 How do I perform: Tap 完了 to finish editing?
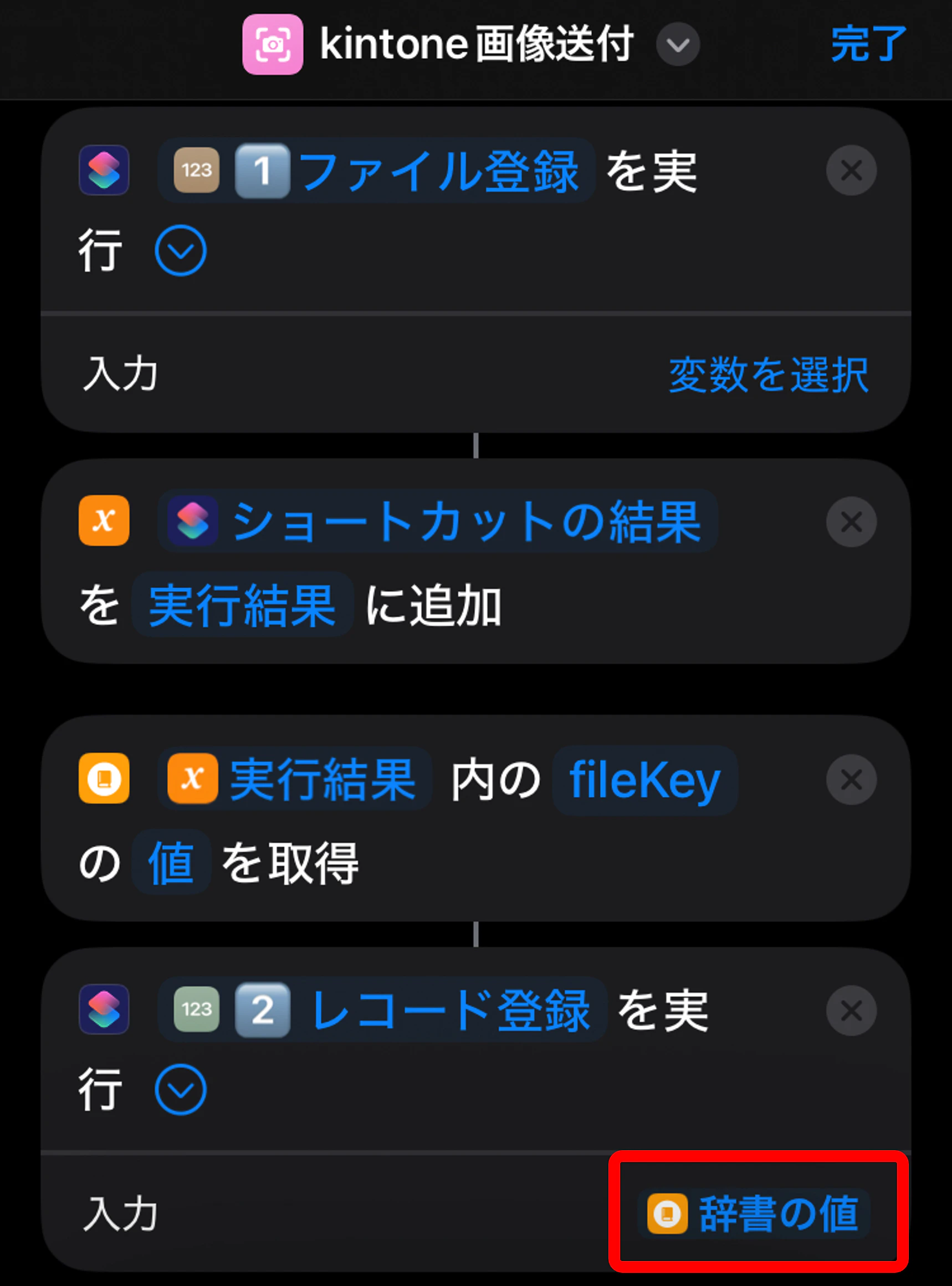868,44
